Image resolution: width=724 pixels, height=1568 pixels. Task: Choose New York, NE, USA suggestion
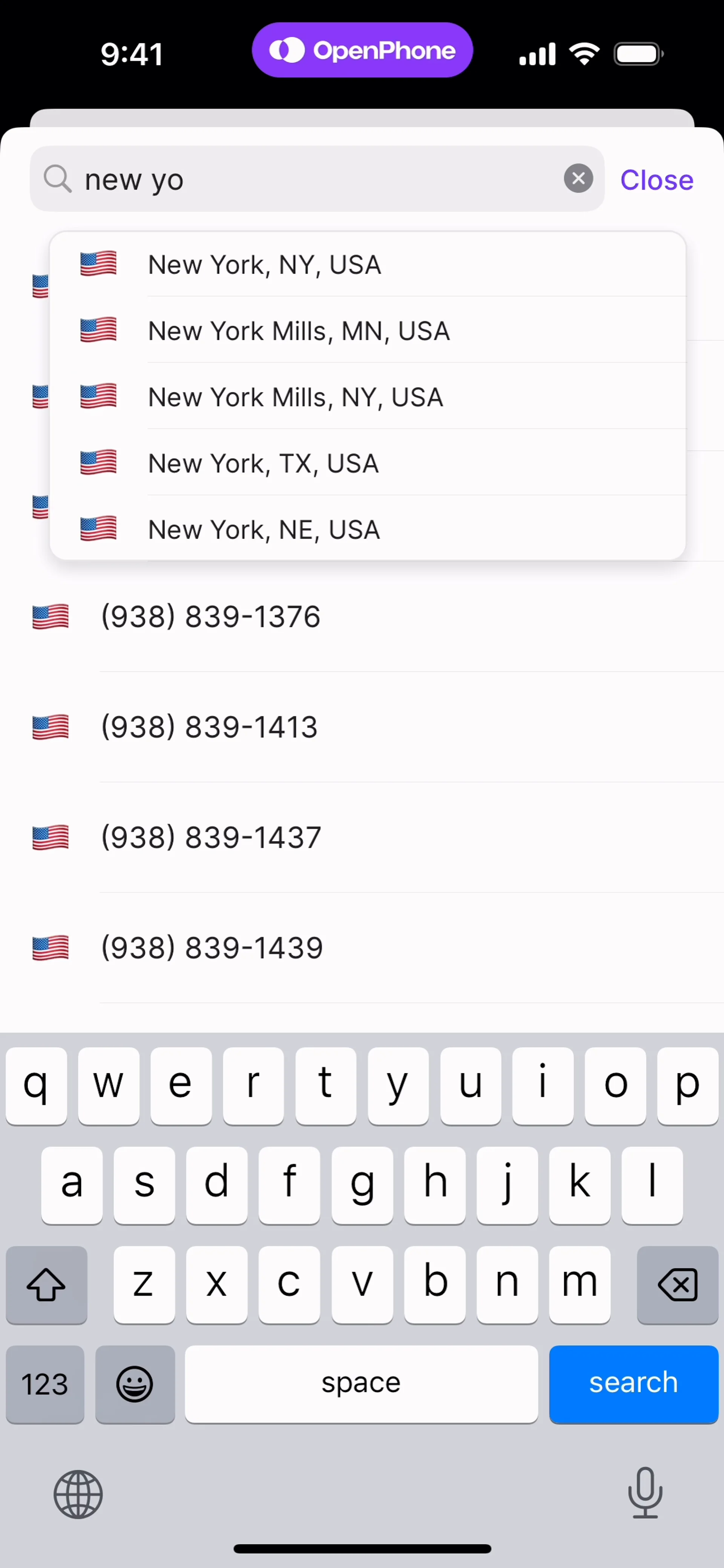[x=264, y=529]
